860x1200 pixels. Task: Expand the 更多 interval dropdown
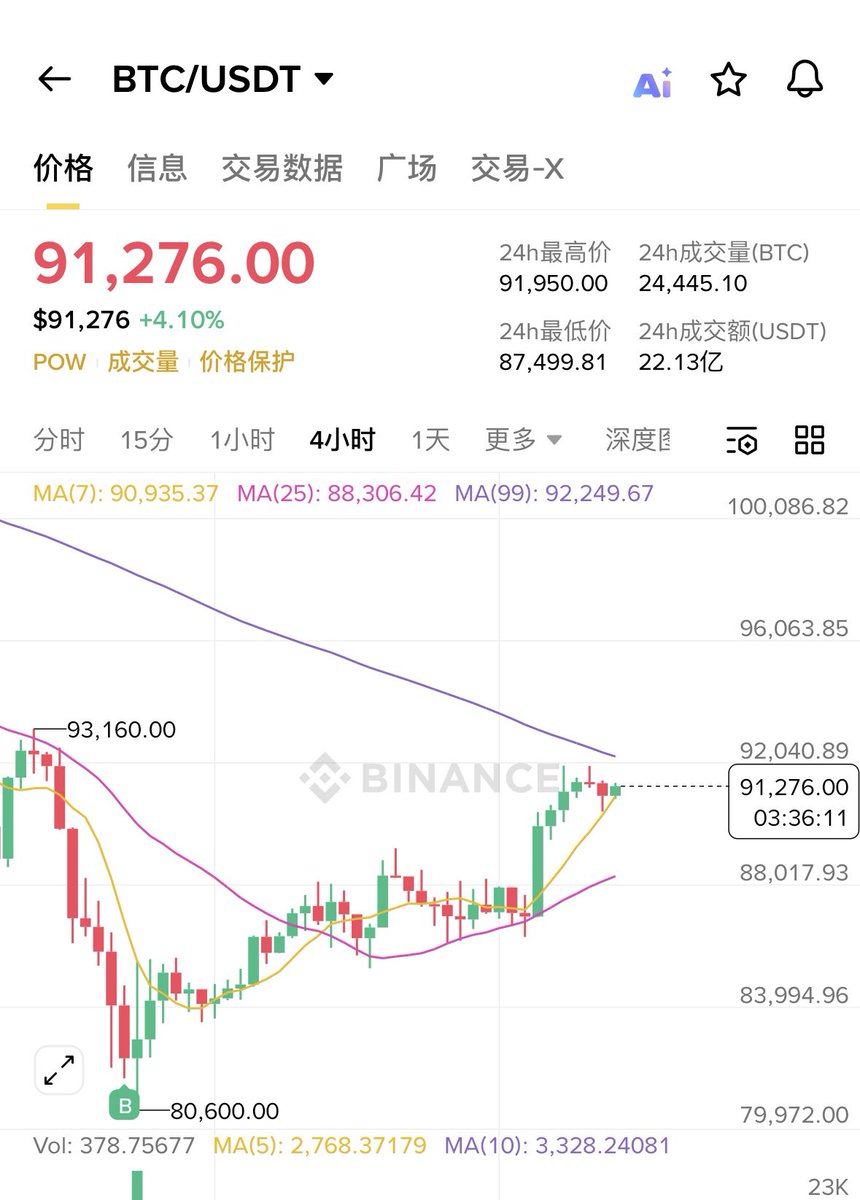click(x=523, y=440)
